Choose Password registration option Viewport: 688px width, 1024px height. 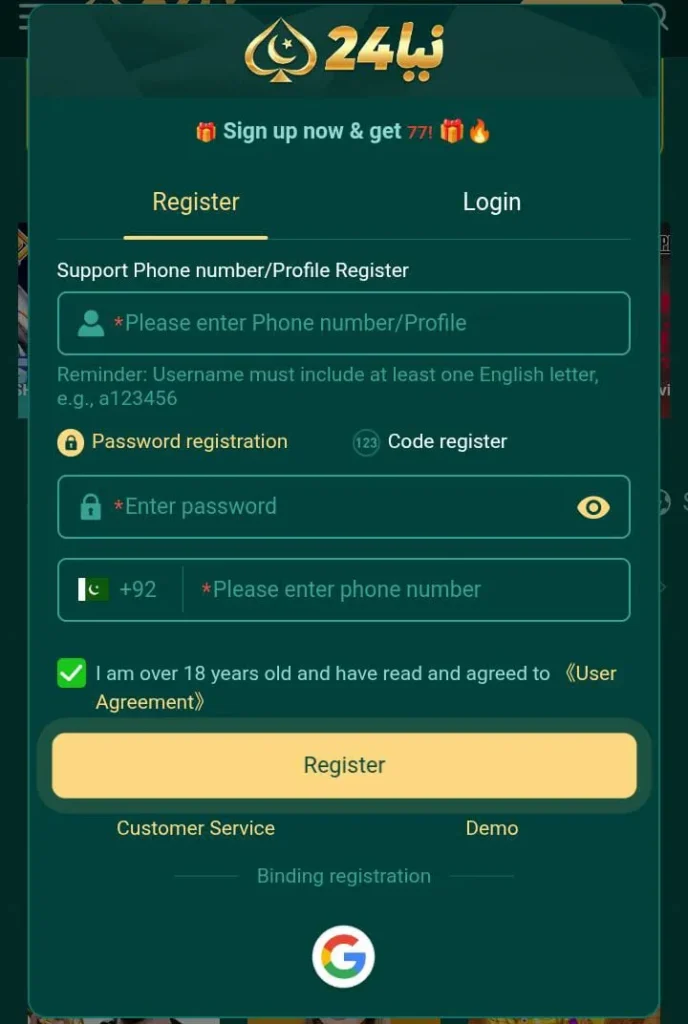click(173, 442)
